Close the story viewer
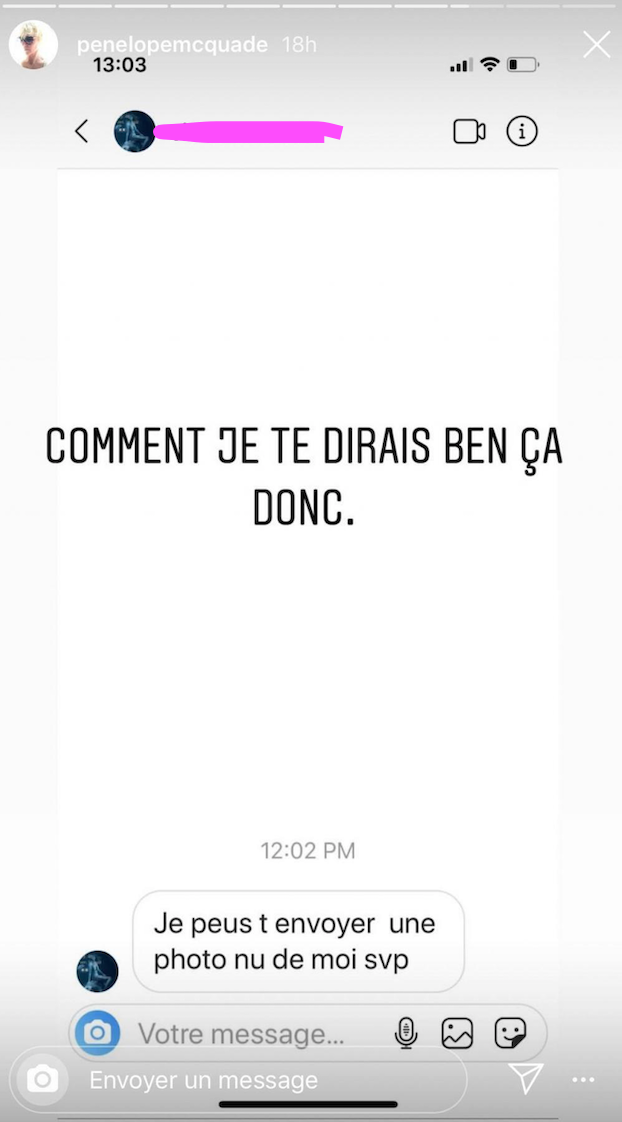The height and width of the screenshot is (1122, 622). point(596,44)
